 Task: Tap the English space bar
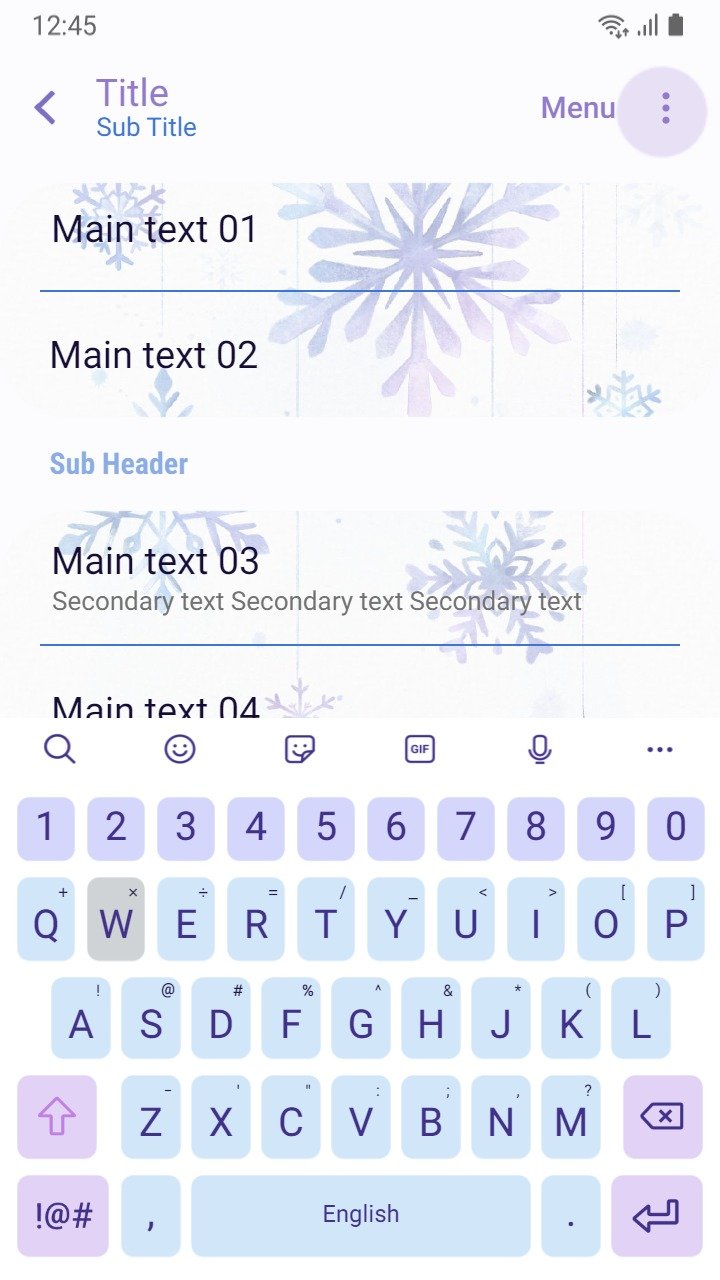tap(361, 1215)
